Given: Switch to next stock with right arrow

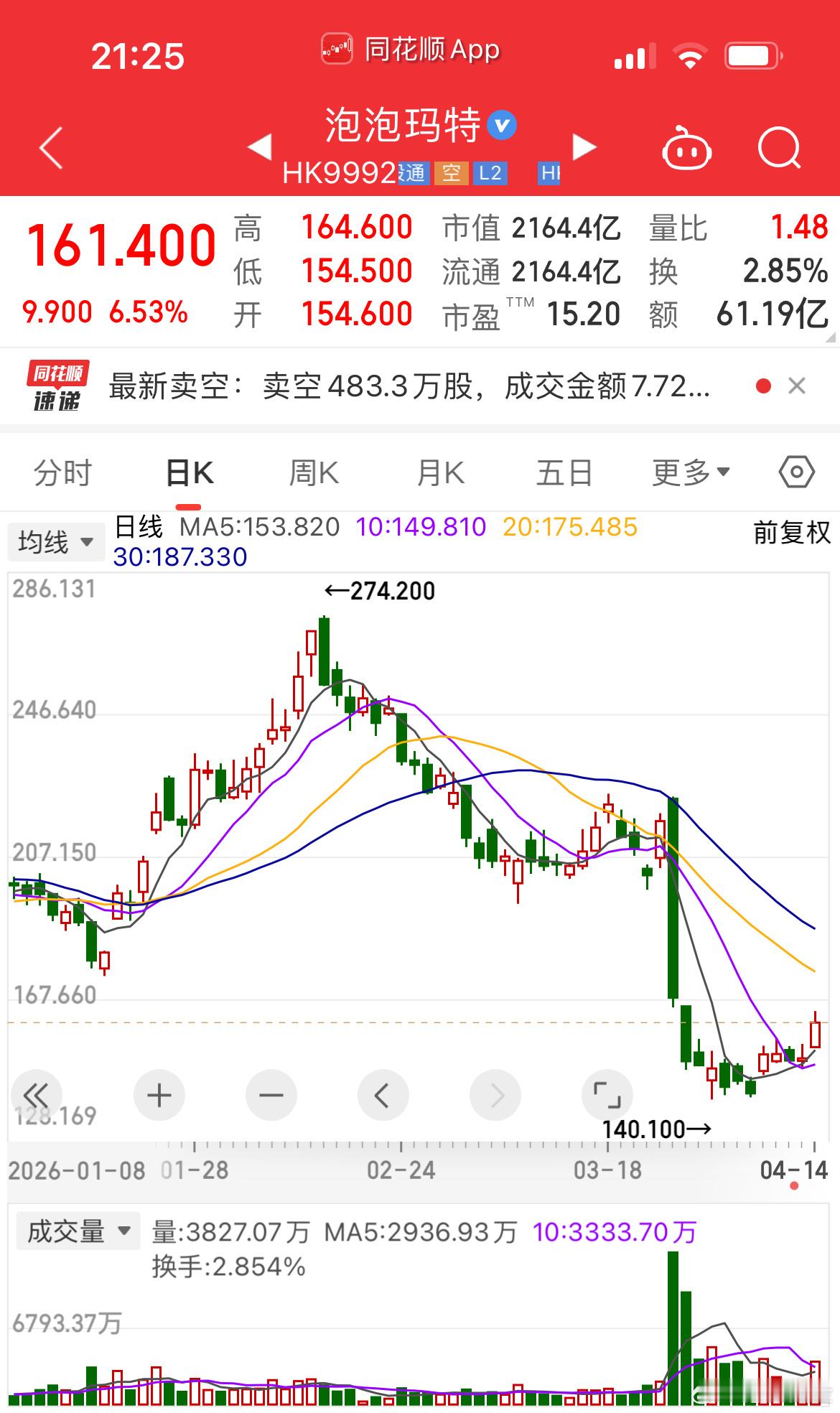Looking at the screenshot, I should 585,146.
